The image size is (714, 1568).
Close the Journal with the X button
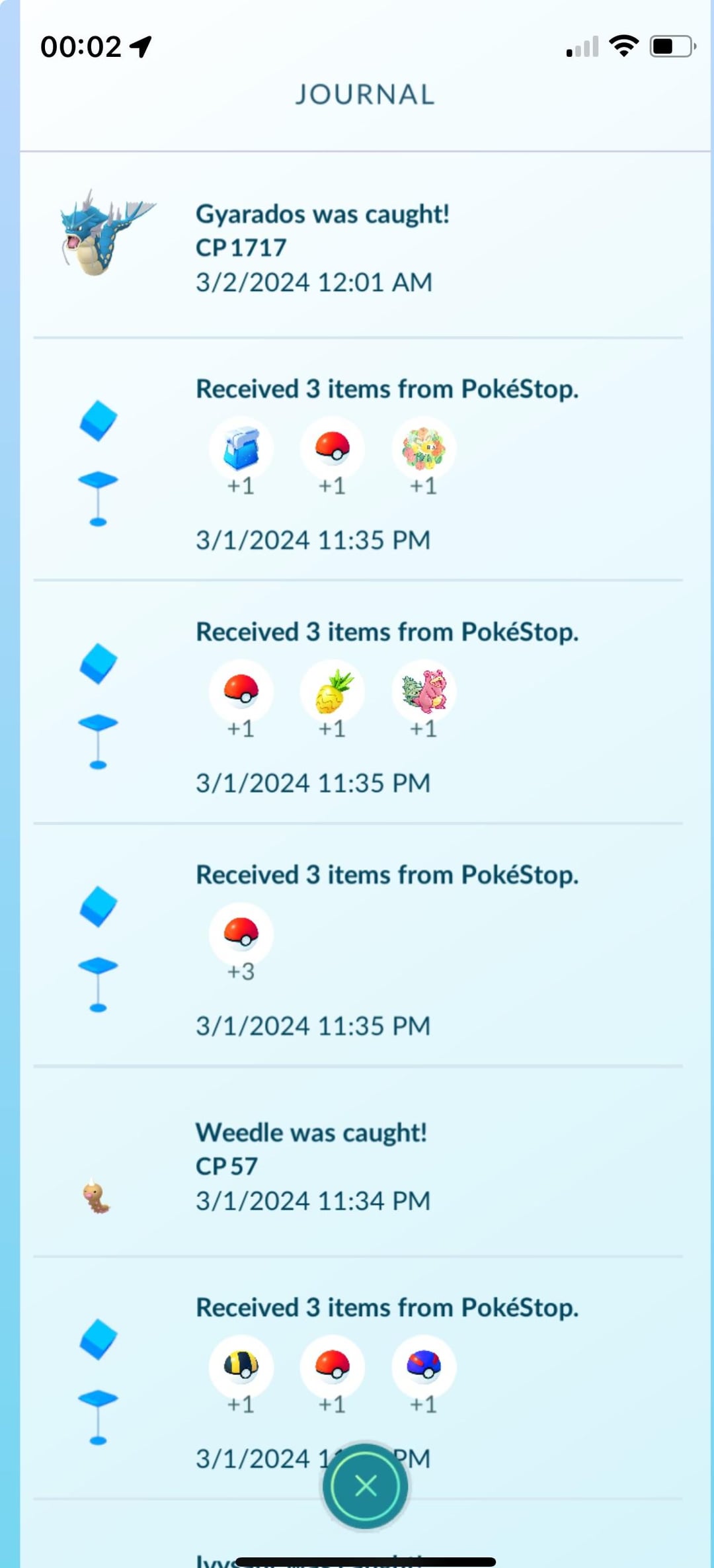click(365, 1486)
